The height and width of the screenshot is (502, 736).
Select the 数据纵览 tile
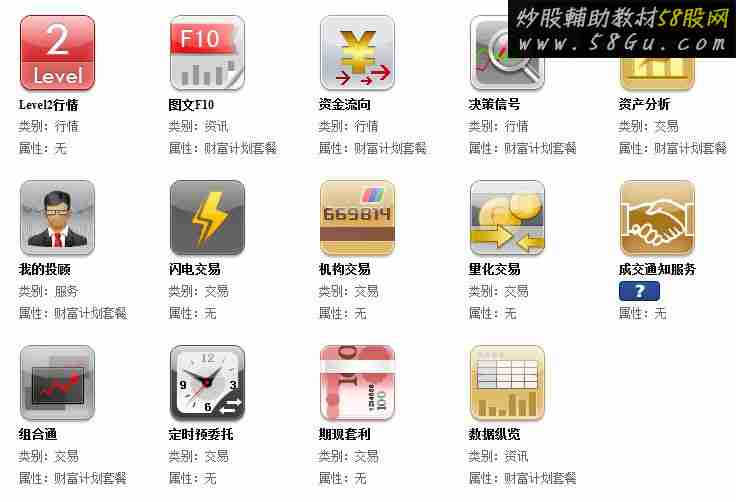click(x=507, y=383)
